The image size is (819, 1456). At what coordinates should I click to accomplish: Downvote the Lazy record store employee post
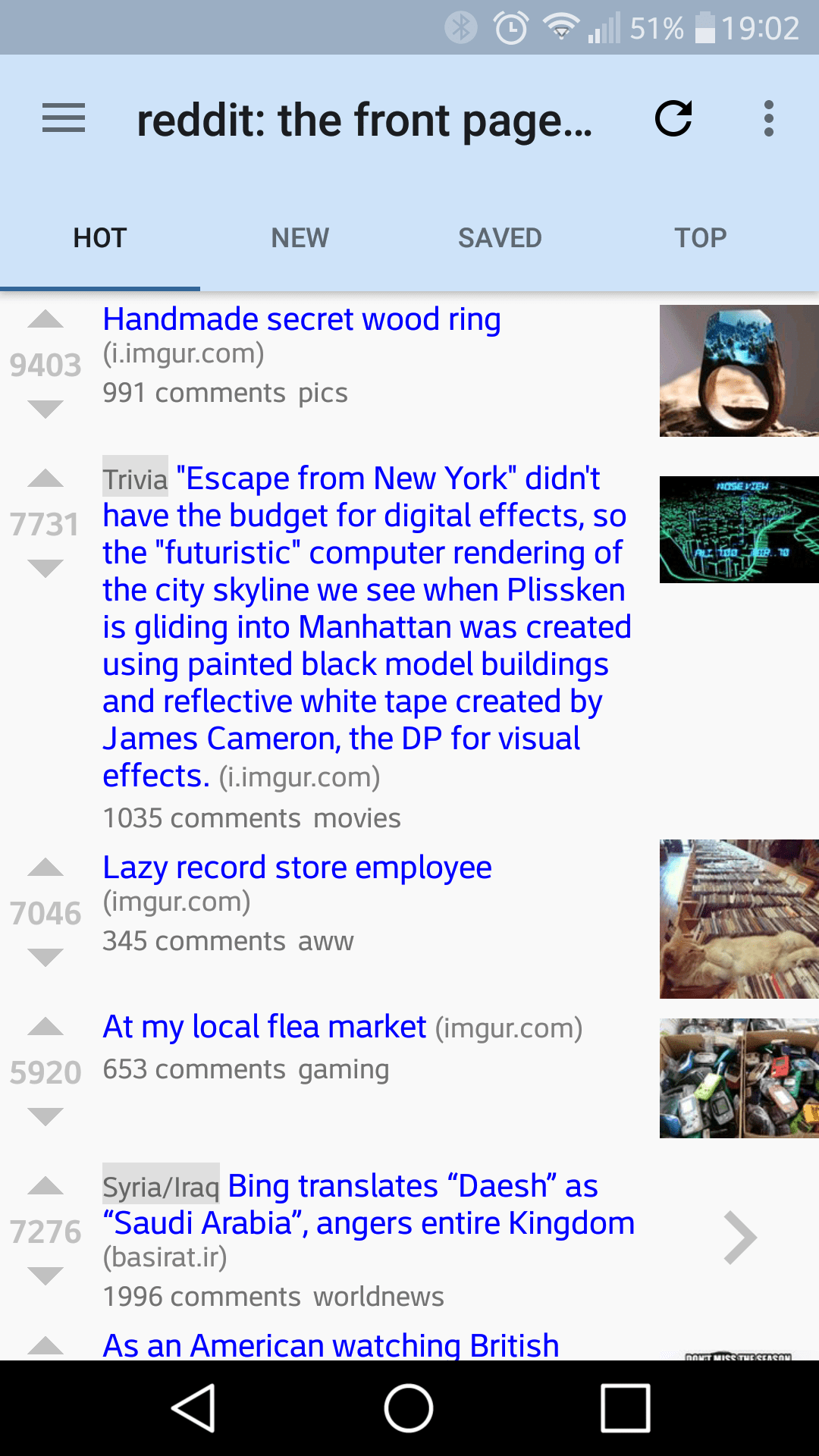(x=45, y=957)
